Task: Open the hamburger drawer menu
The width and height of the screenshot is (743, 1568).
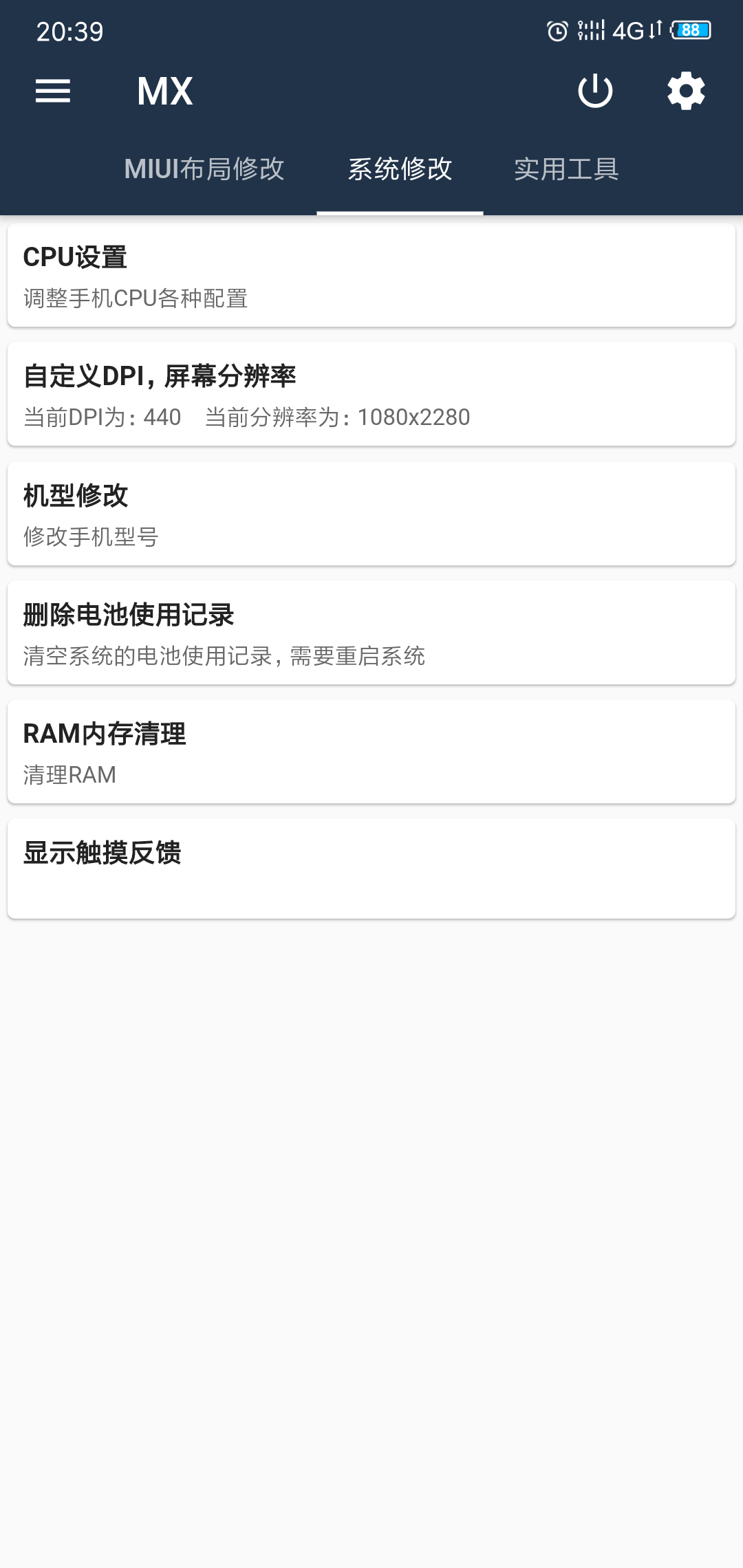Action: coord(53,91)
